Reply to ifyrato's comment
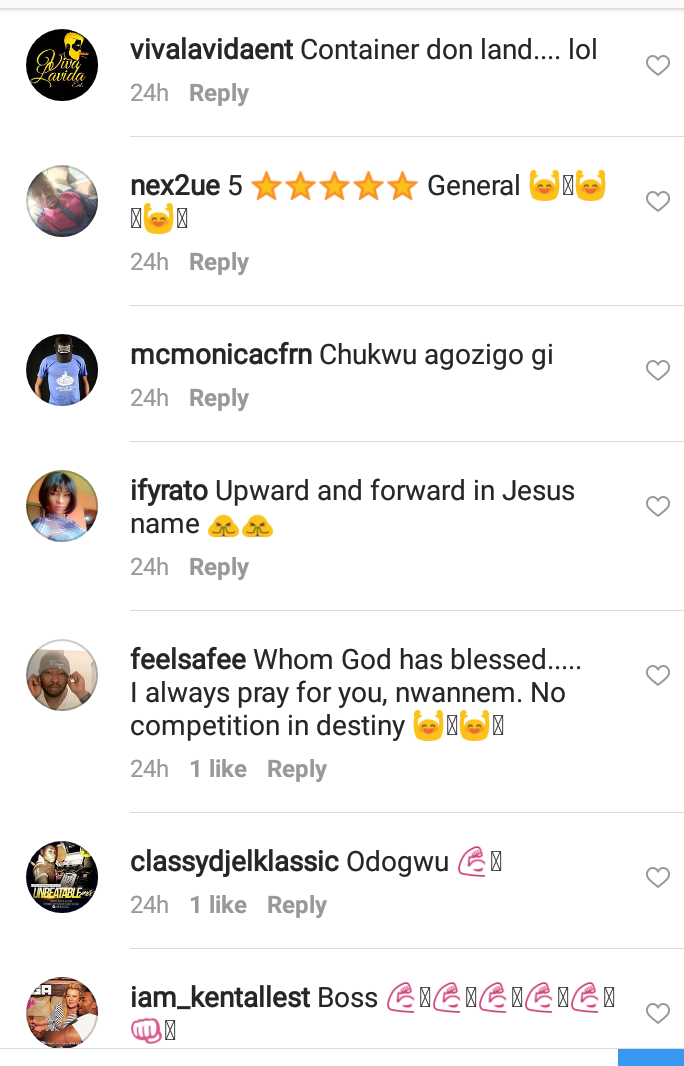 point(218,567)
